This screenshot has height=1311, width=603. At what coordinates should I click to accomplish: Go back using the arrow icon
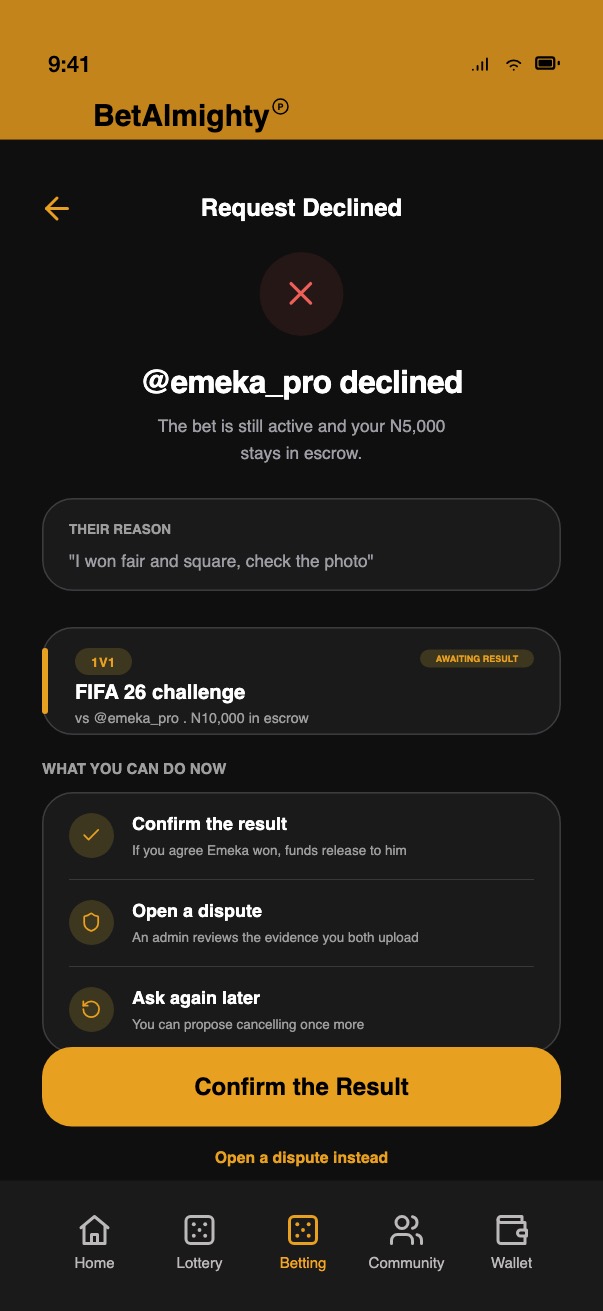(57, 208)
